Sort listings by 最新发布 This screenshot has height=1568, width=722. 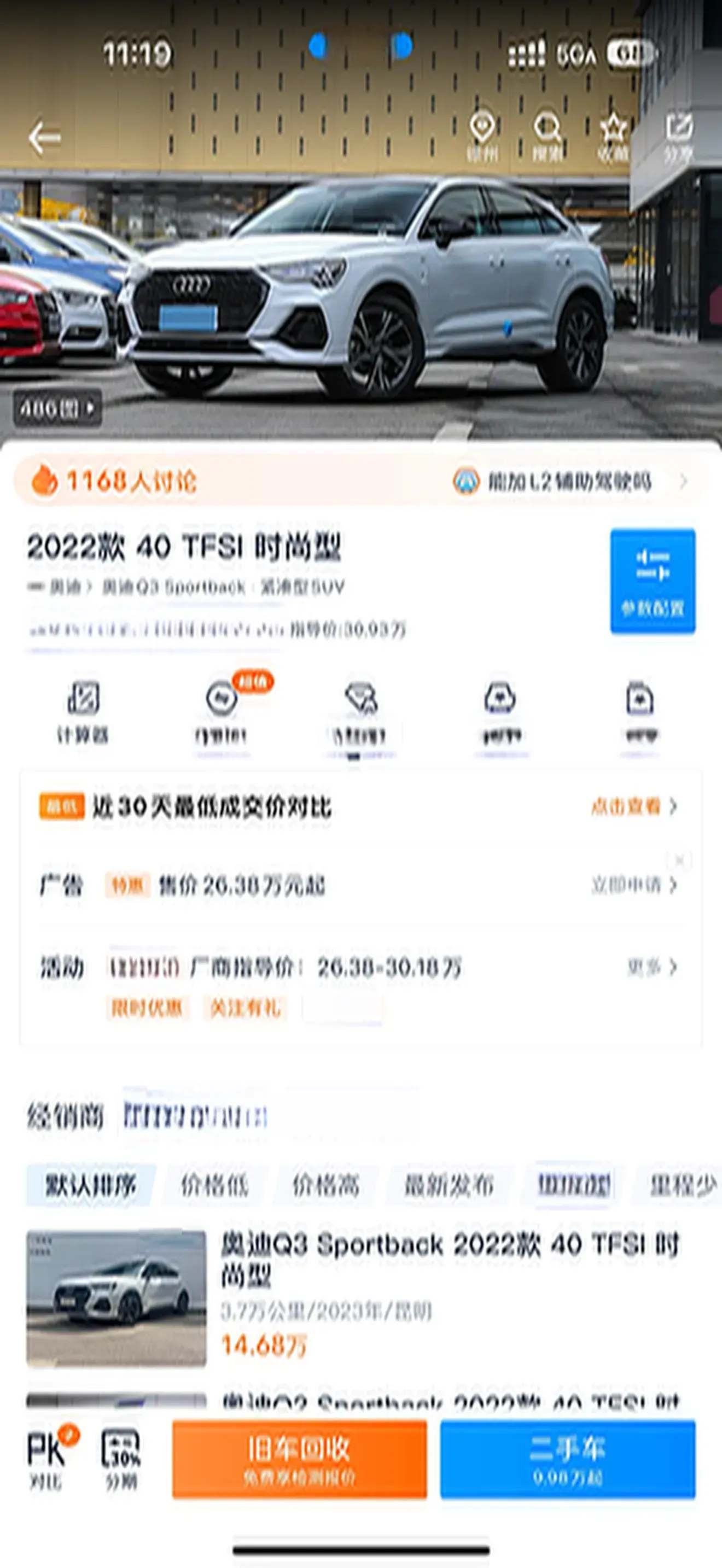[449, 1185]
